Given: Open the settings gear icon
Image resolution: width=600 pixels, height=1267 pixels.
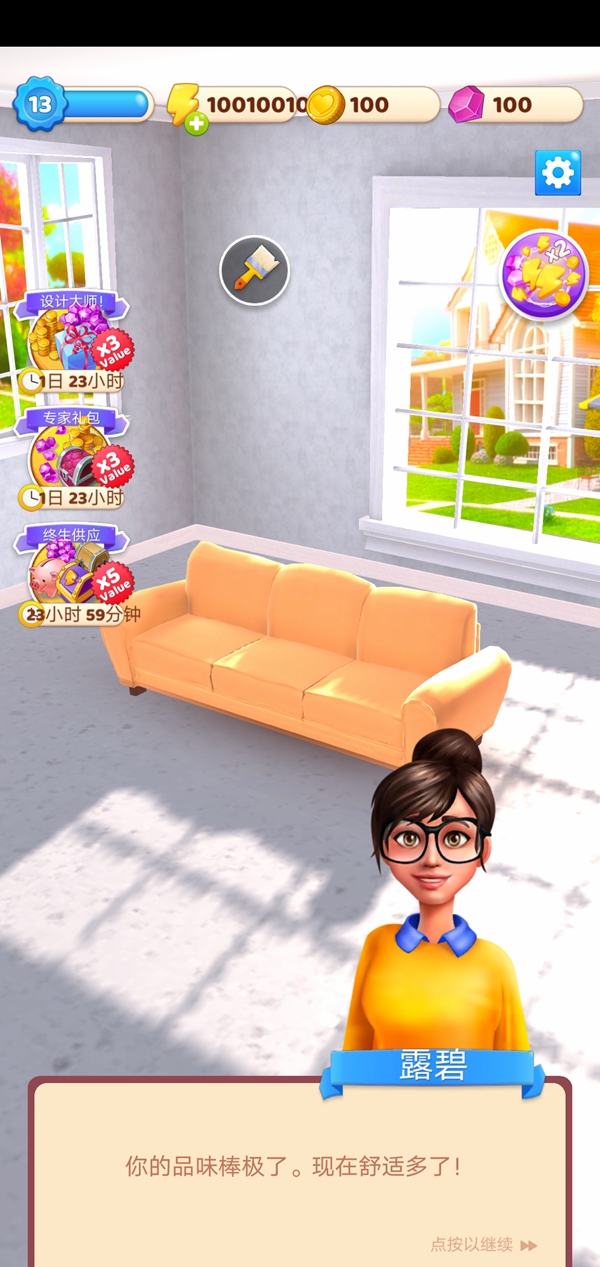Looking at the screenshot, I should [x=557, y=173].
